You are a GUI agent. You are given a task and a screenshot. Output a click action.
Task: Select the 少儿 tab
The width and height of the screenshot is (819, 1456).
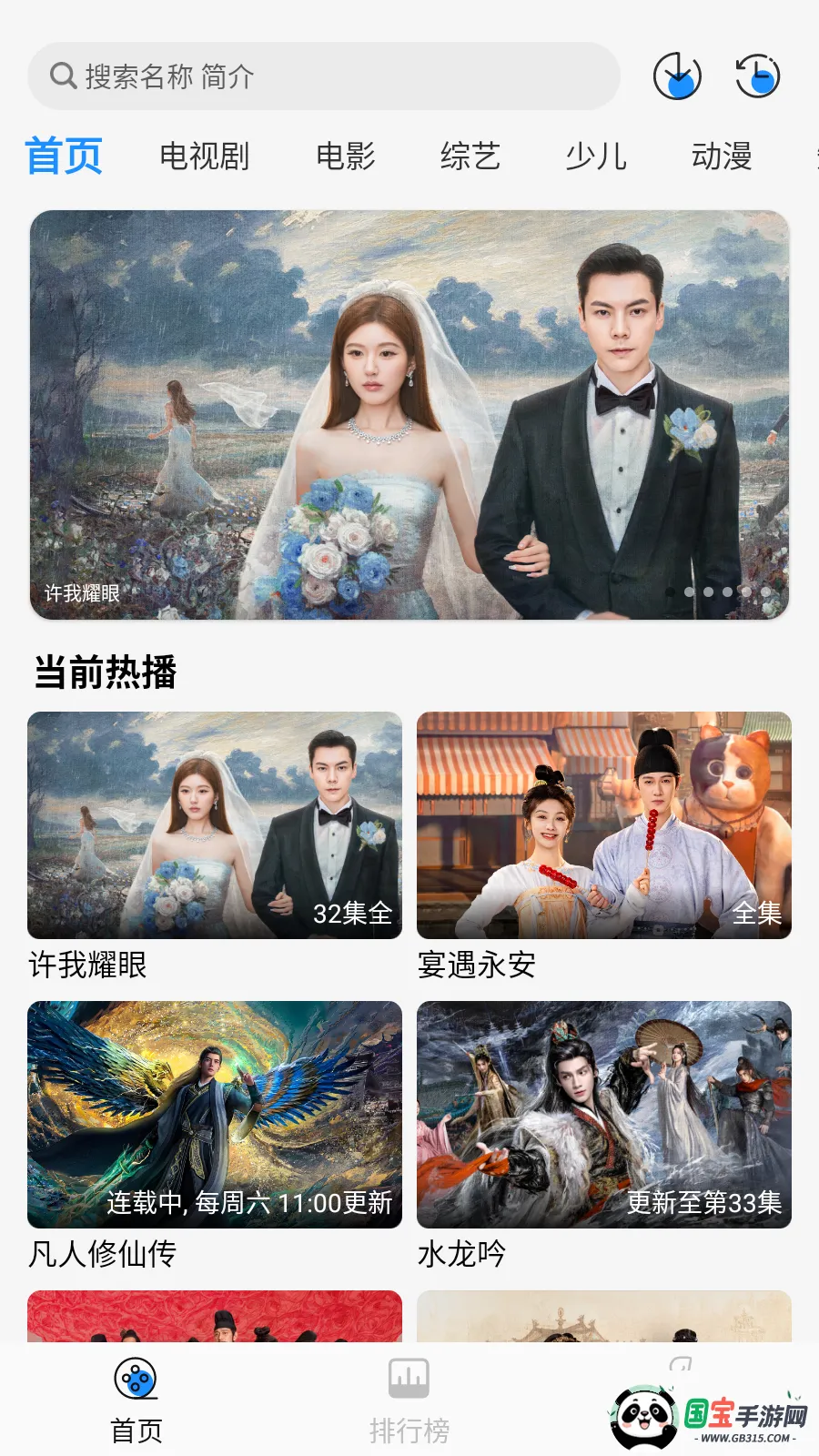pos(596,157)
